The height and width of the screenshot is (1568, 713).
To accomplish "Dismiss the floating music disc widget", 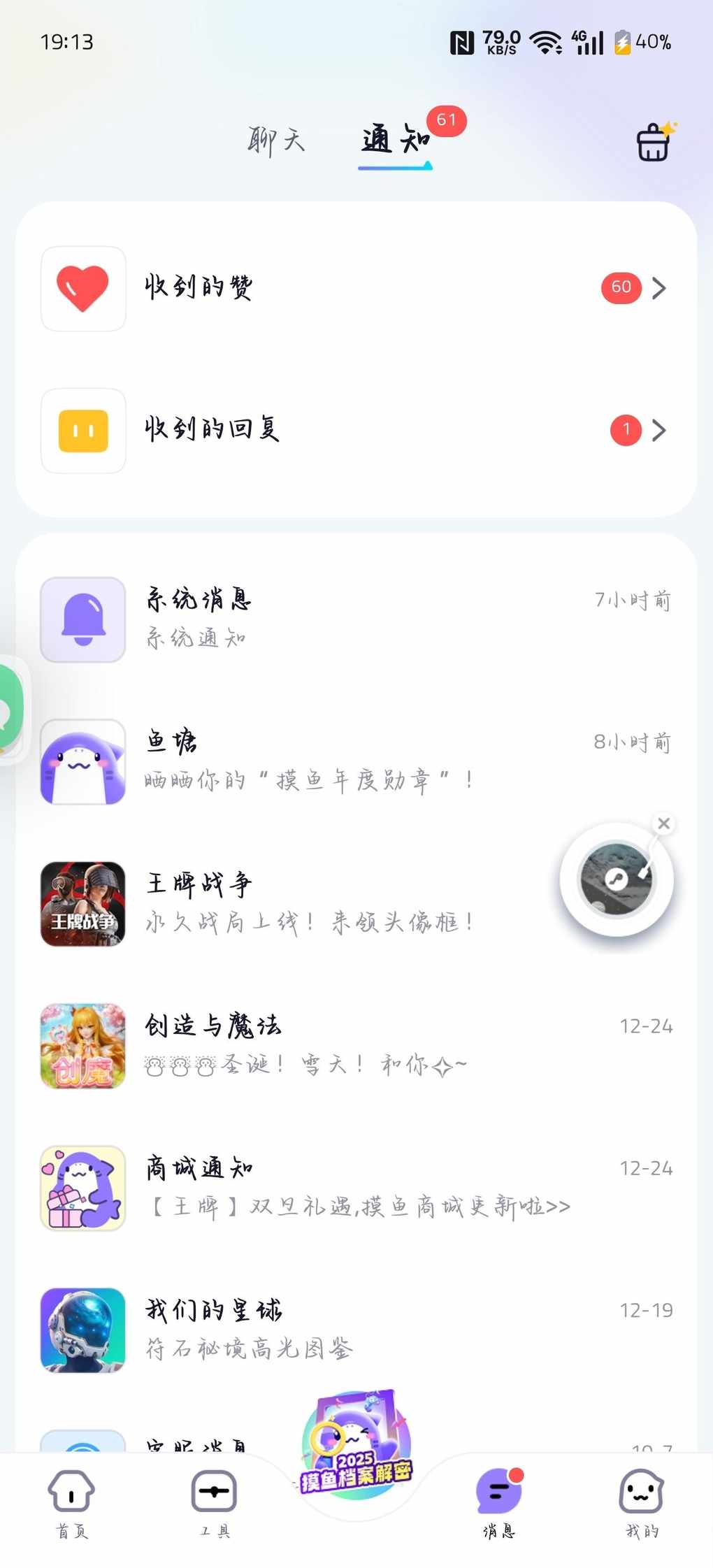I will point(664,823).
